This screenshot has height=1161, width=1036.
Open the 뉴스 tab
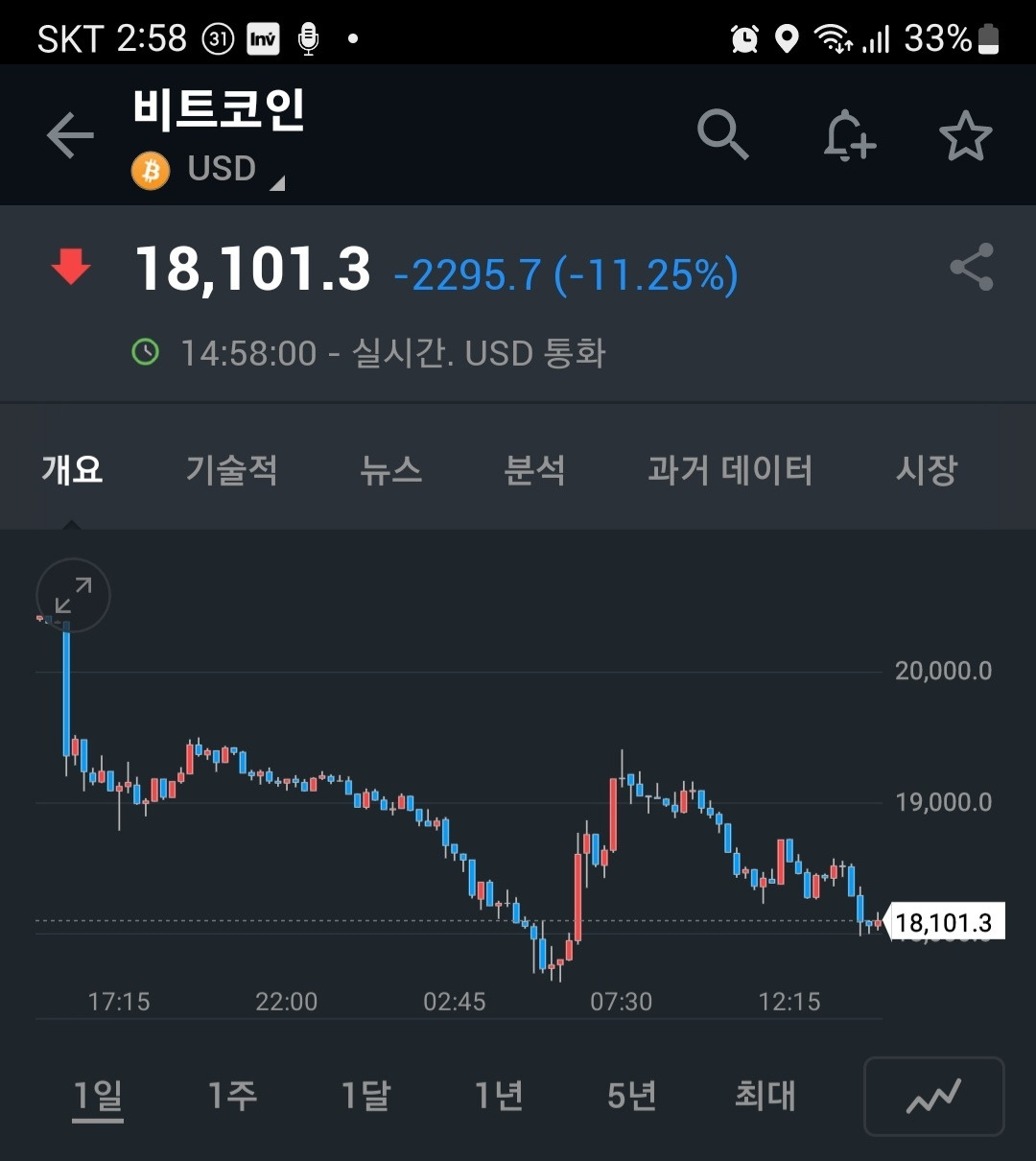coord(390,470)
